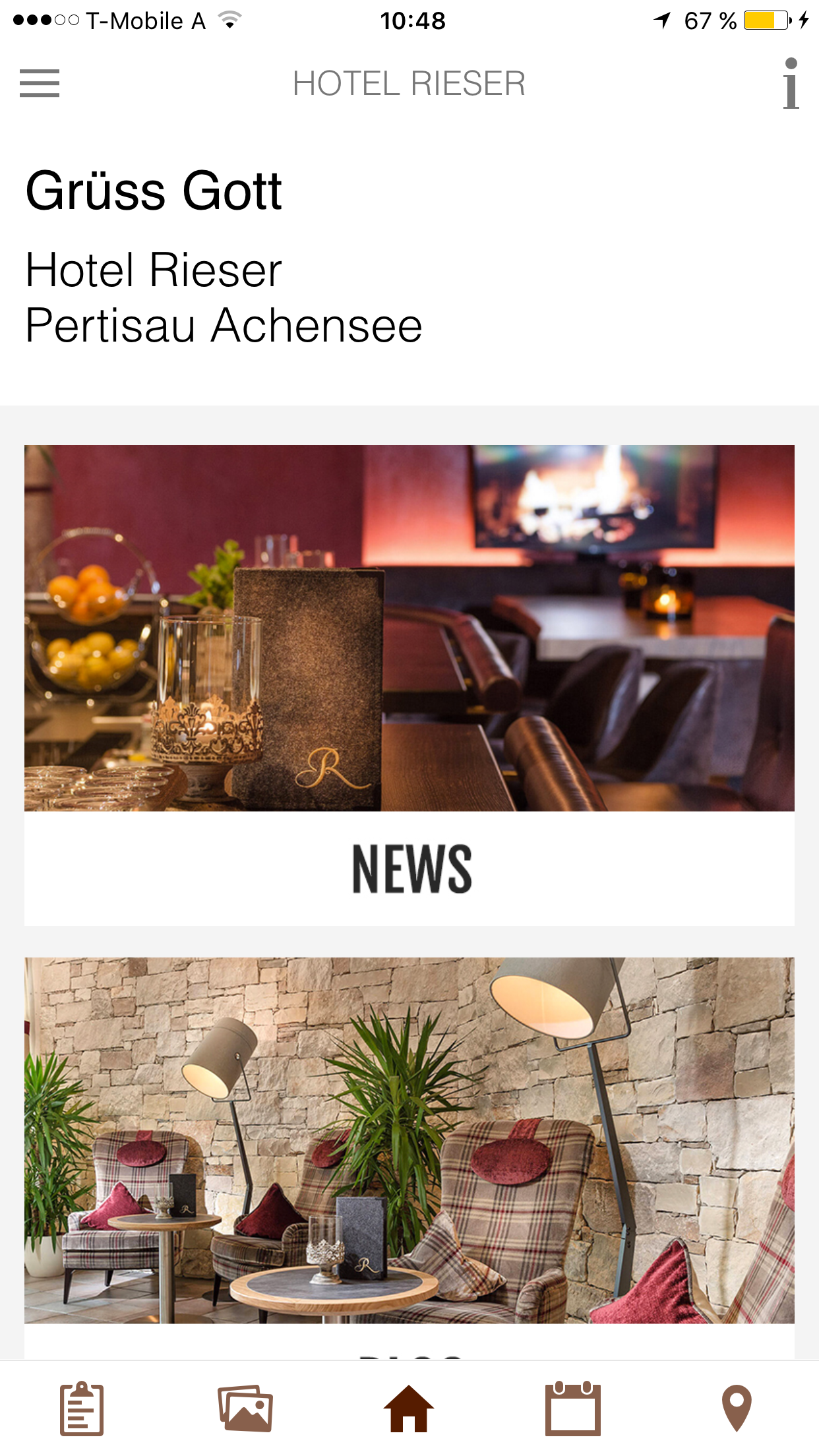Open the hamburger menu
This screenshot has width=819, height=1456.
coord(40,83)
